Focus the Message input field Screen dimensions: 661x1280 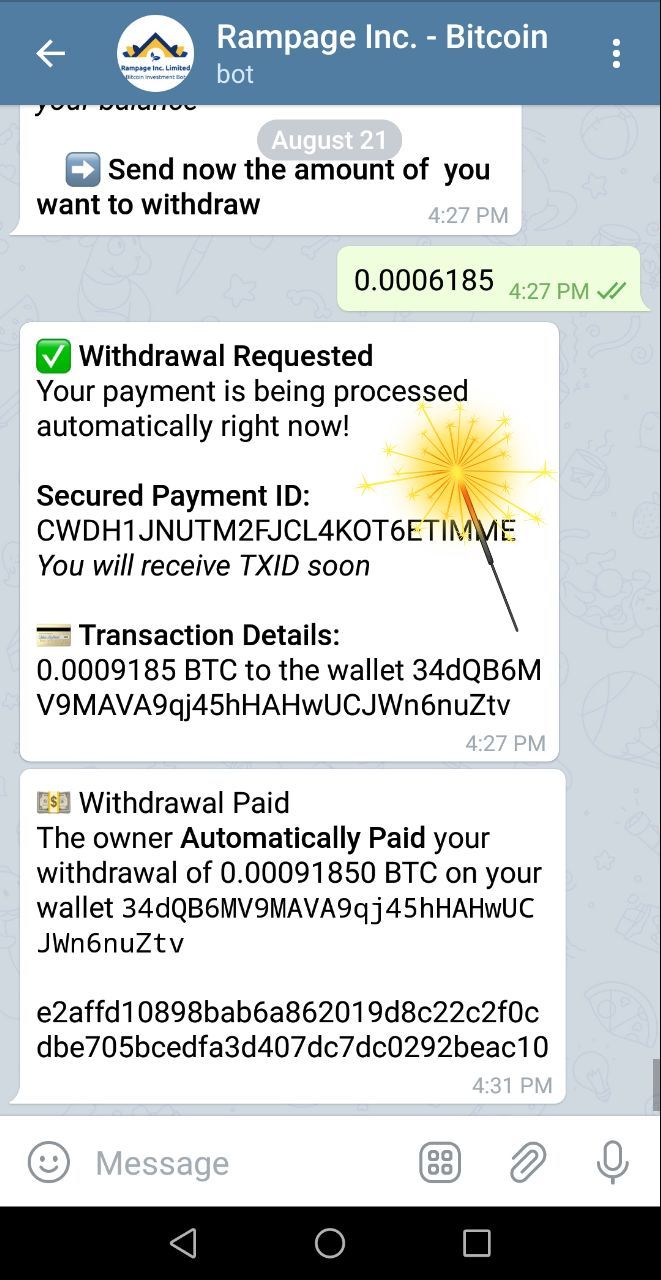coord(240,1162)
